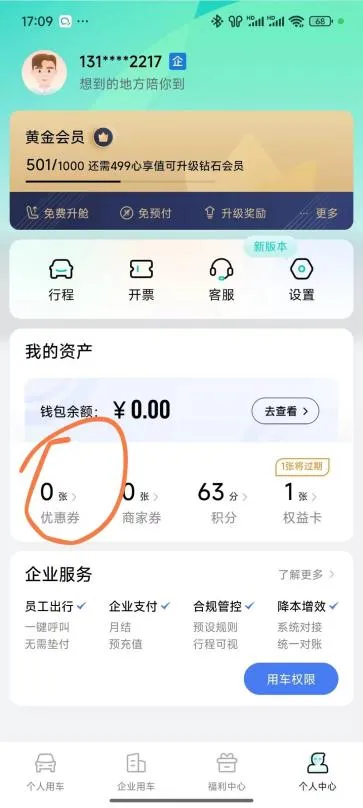Tap 更多 member benefits

click(320, 213)
